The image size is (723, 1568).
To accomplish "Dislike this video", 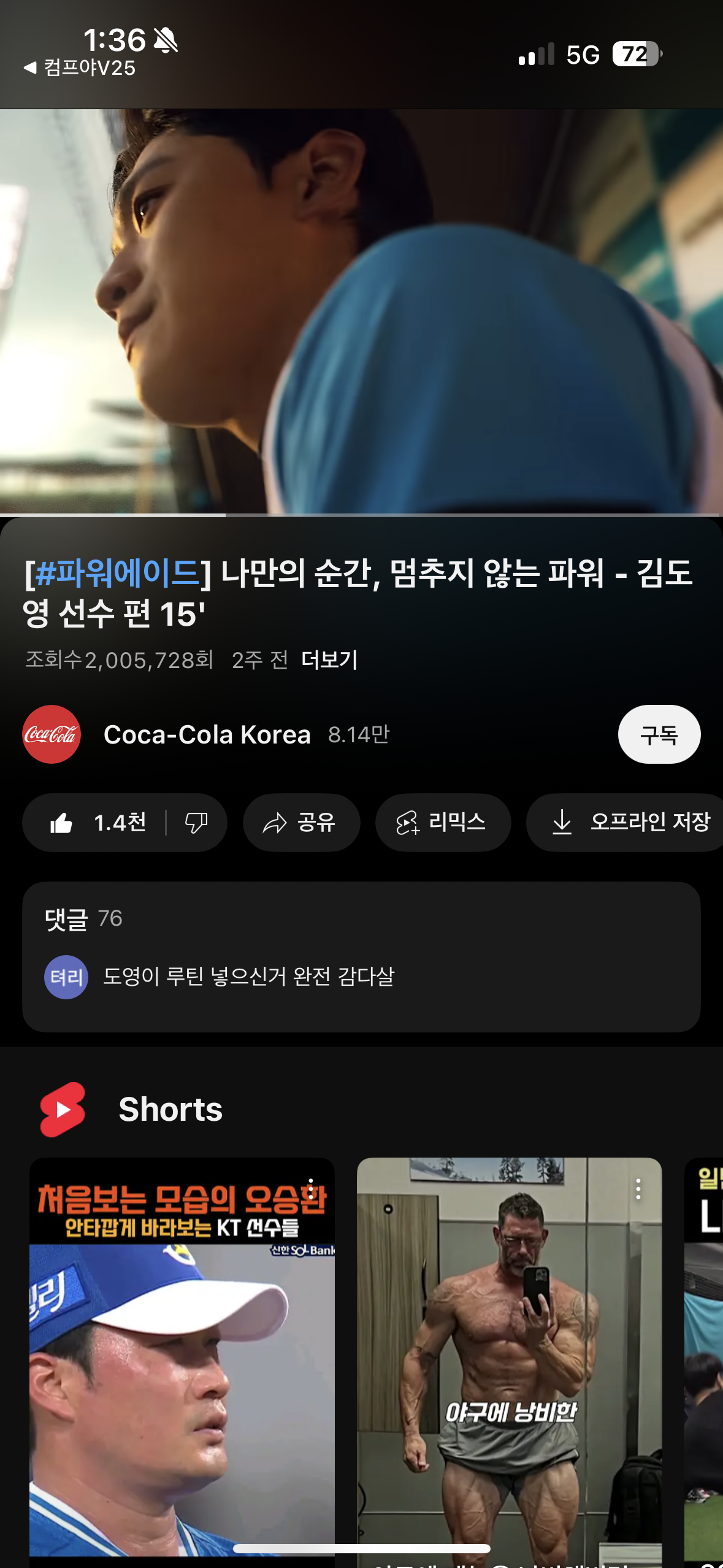I will point(196,823).
